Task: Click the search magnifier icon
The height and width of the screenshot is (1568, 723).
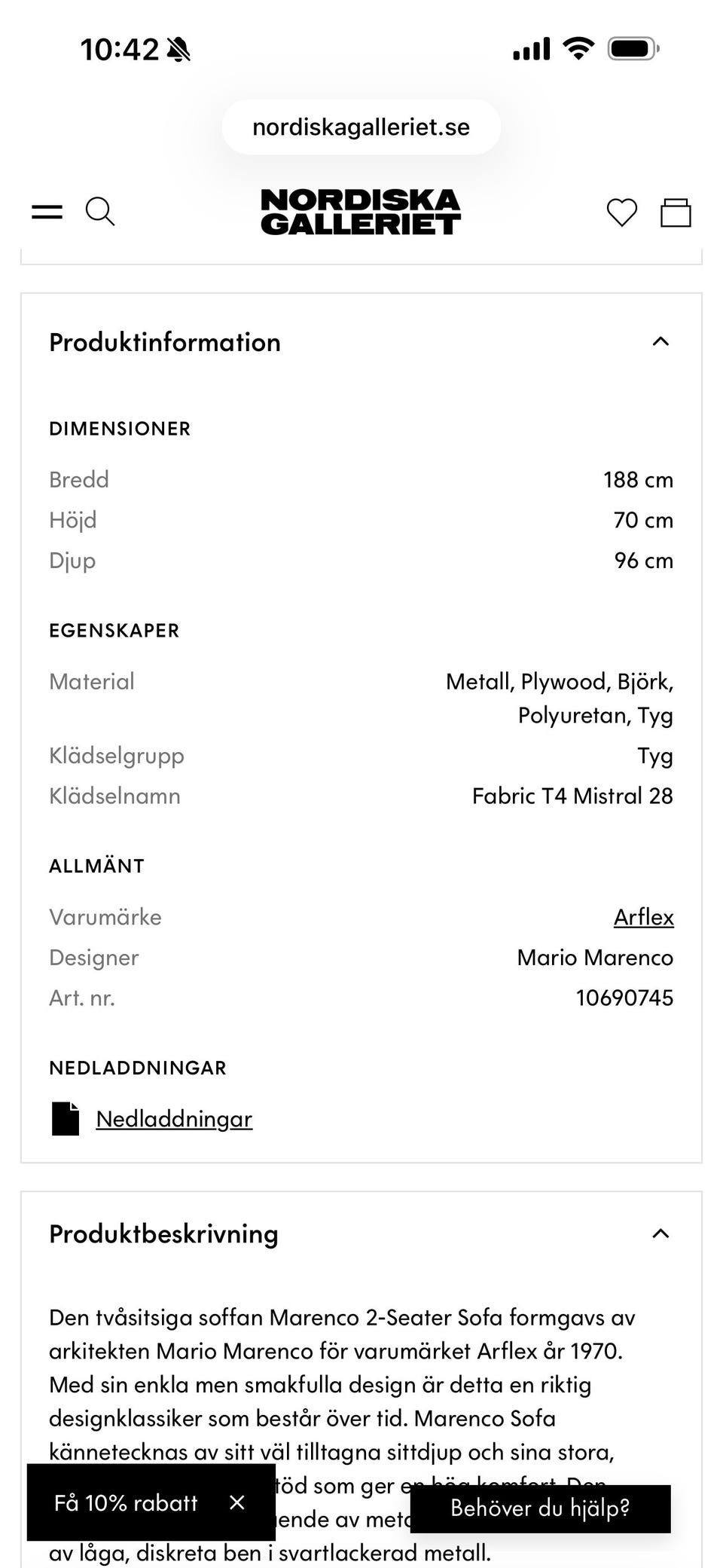Action: click(99, 212)
